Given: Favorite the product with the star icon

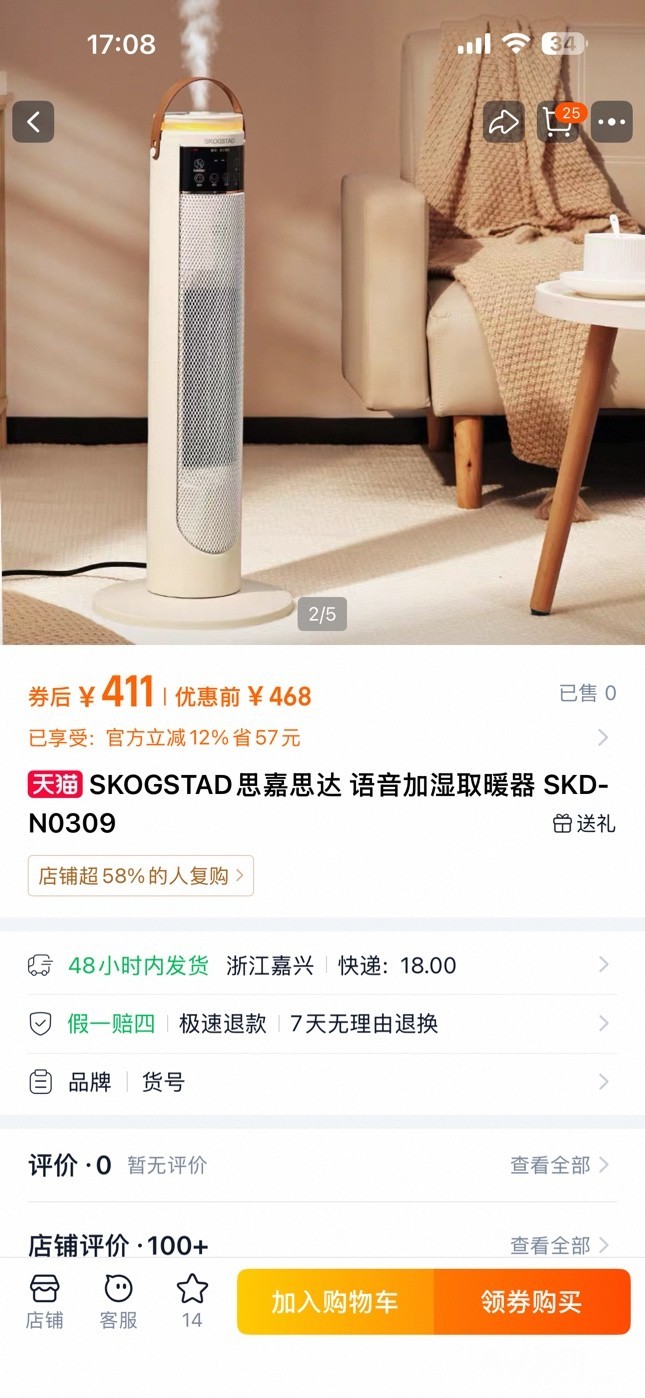Looking at the screenshot, I should (192, 1301).
